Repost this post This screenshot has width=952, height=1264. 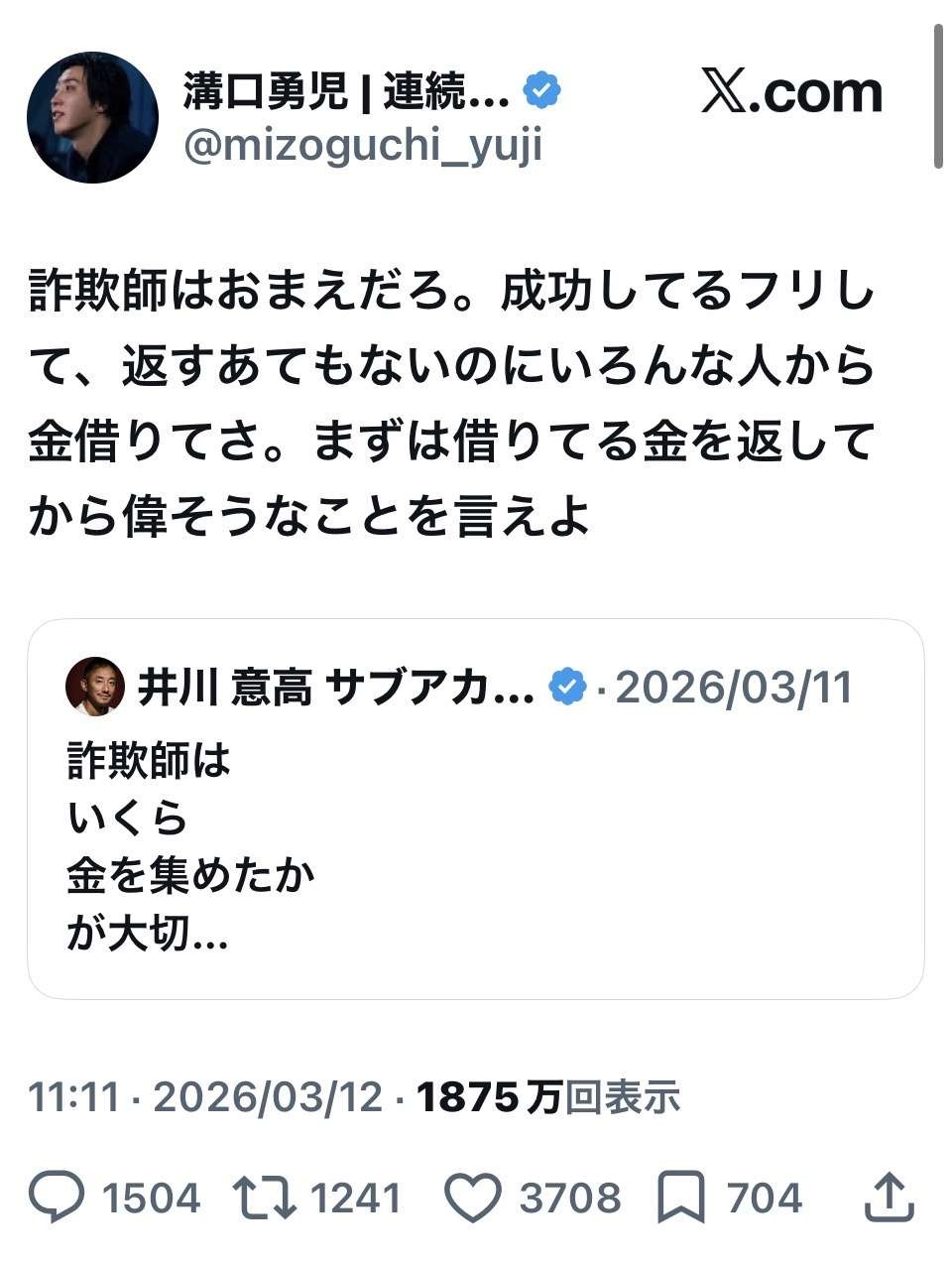265,1198
